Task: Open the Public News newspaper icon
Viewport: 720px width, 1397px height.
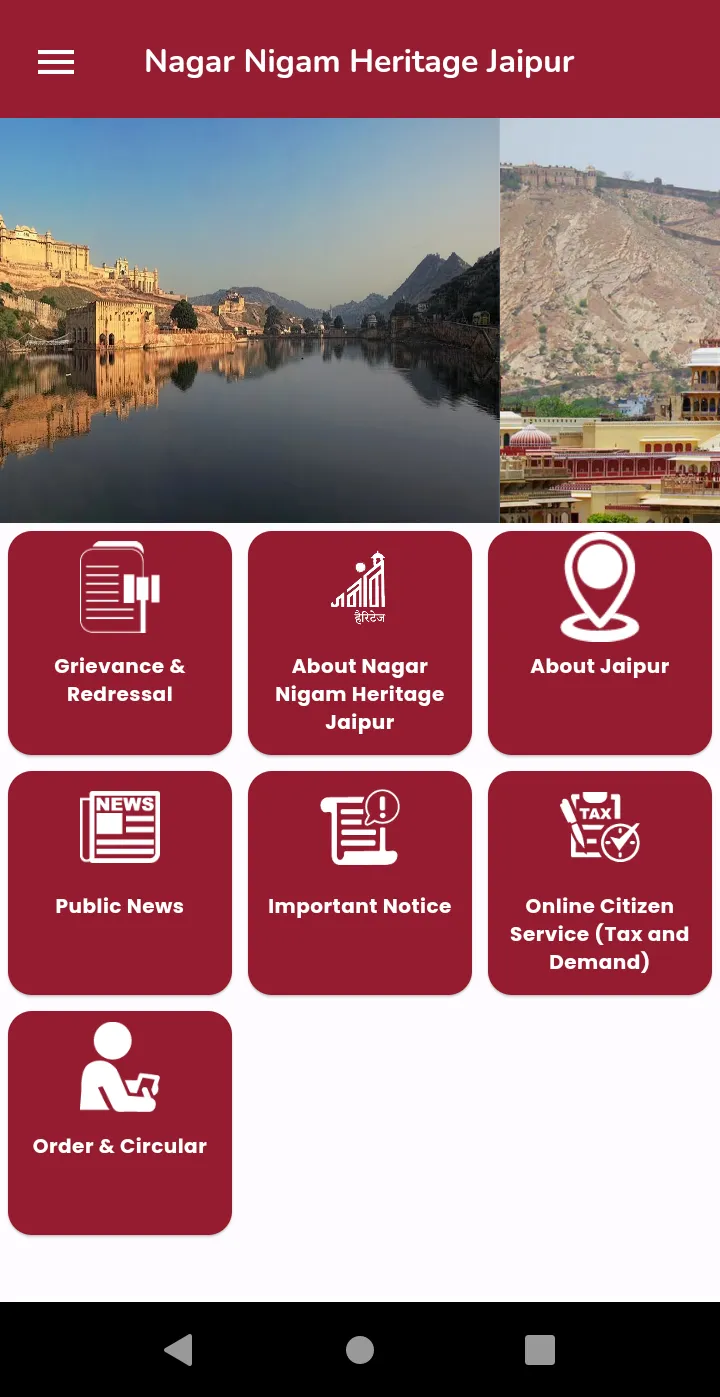Action: coord(120,826)
